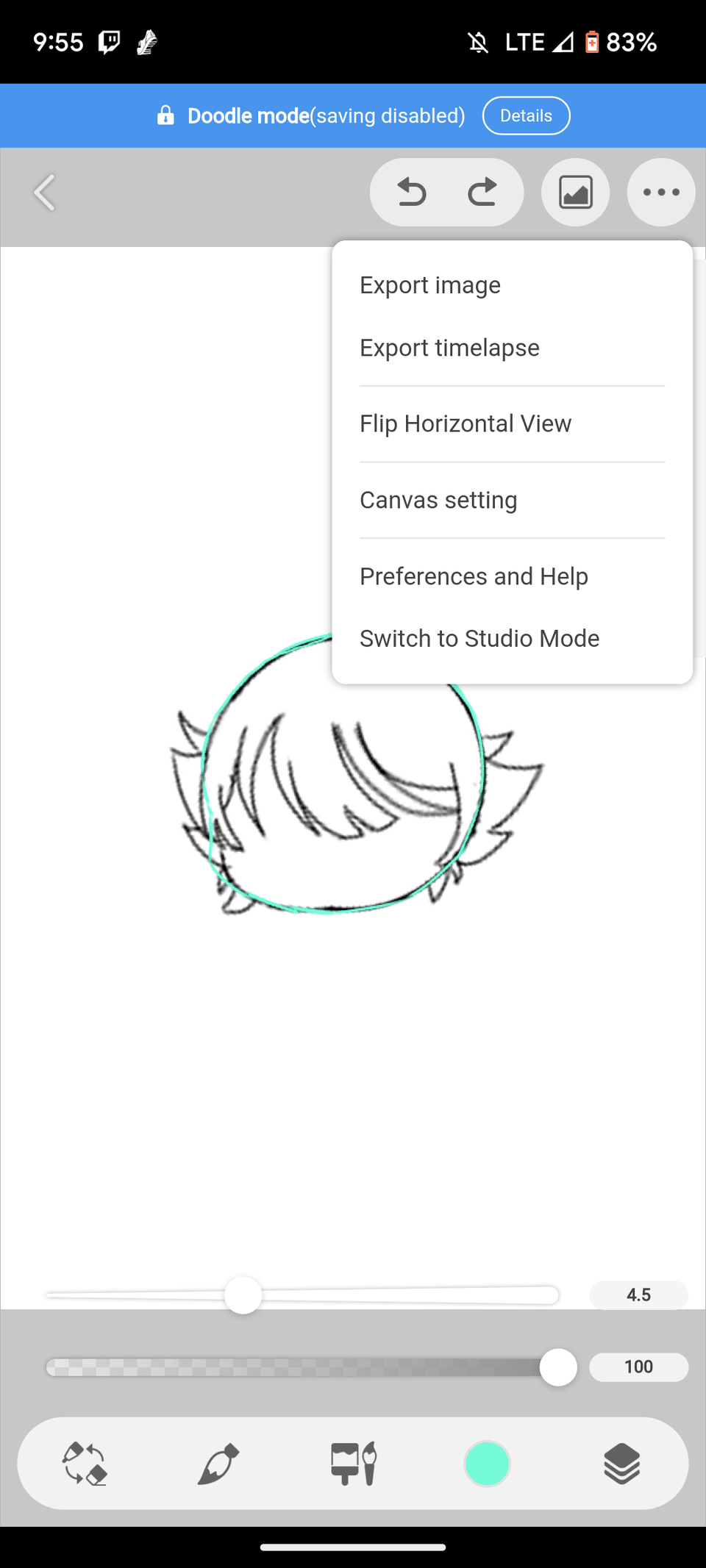This screenshot has height=1568, width=706.
Task: Enable Flip Horizontal View
Action: [466, 423]
